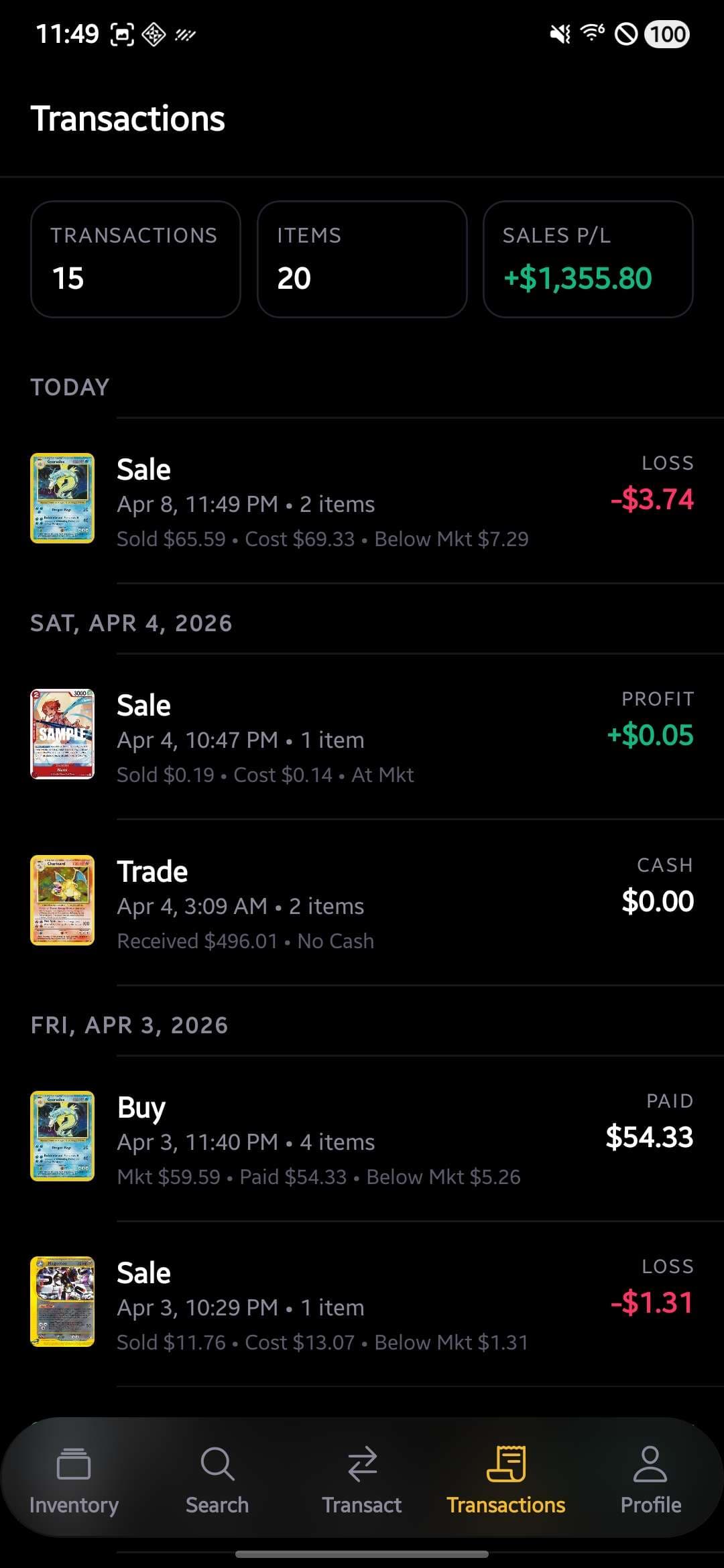Tap the screenshot icon in the status bar
The image size is (724, 1568).
click(x=121, y=34)
